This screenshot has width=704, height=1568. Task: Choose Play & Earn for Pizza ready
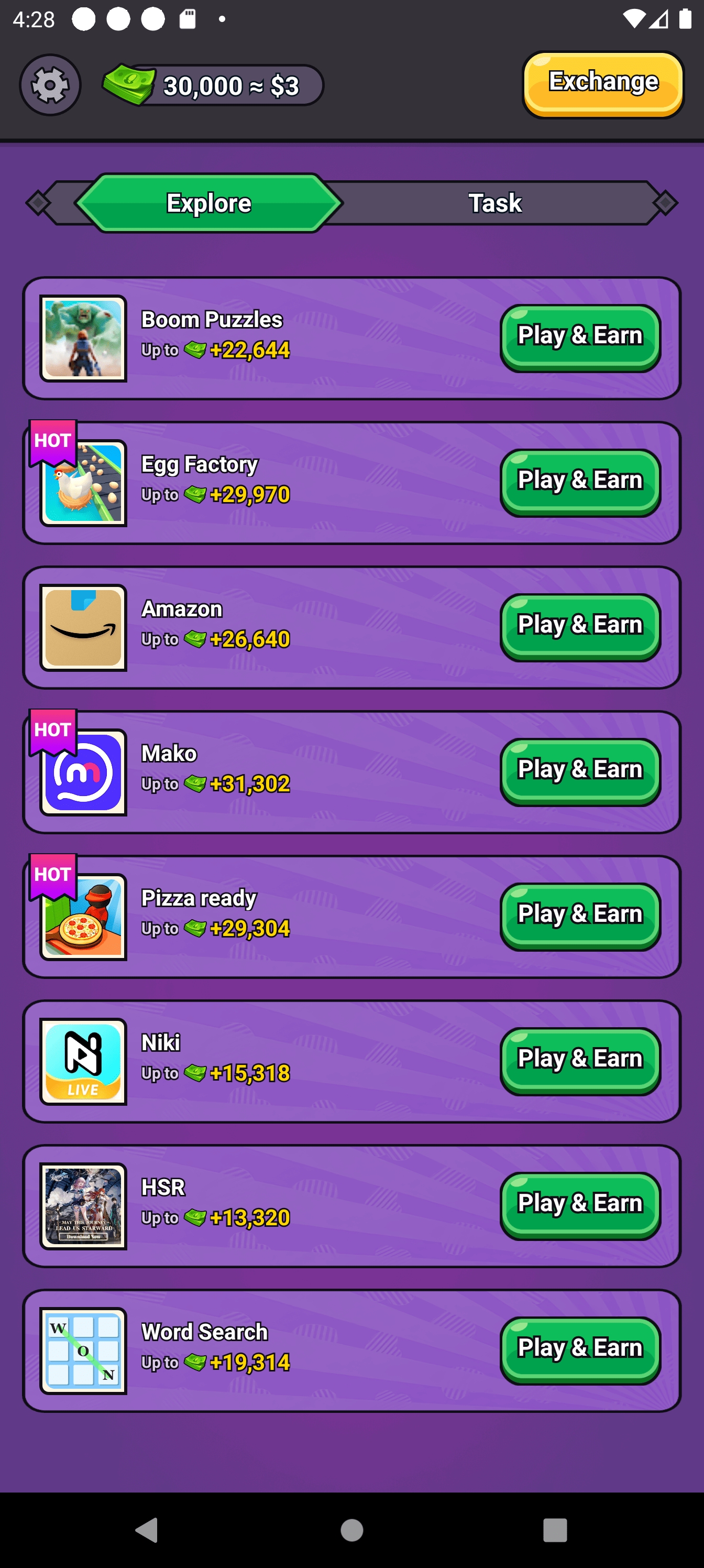pyautogui.click(x=580, y=916)
